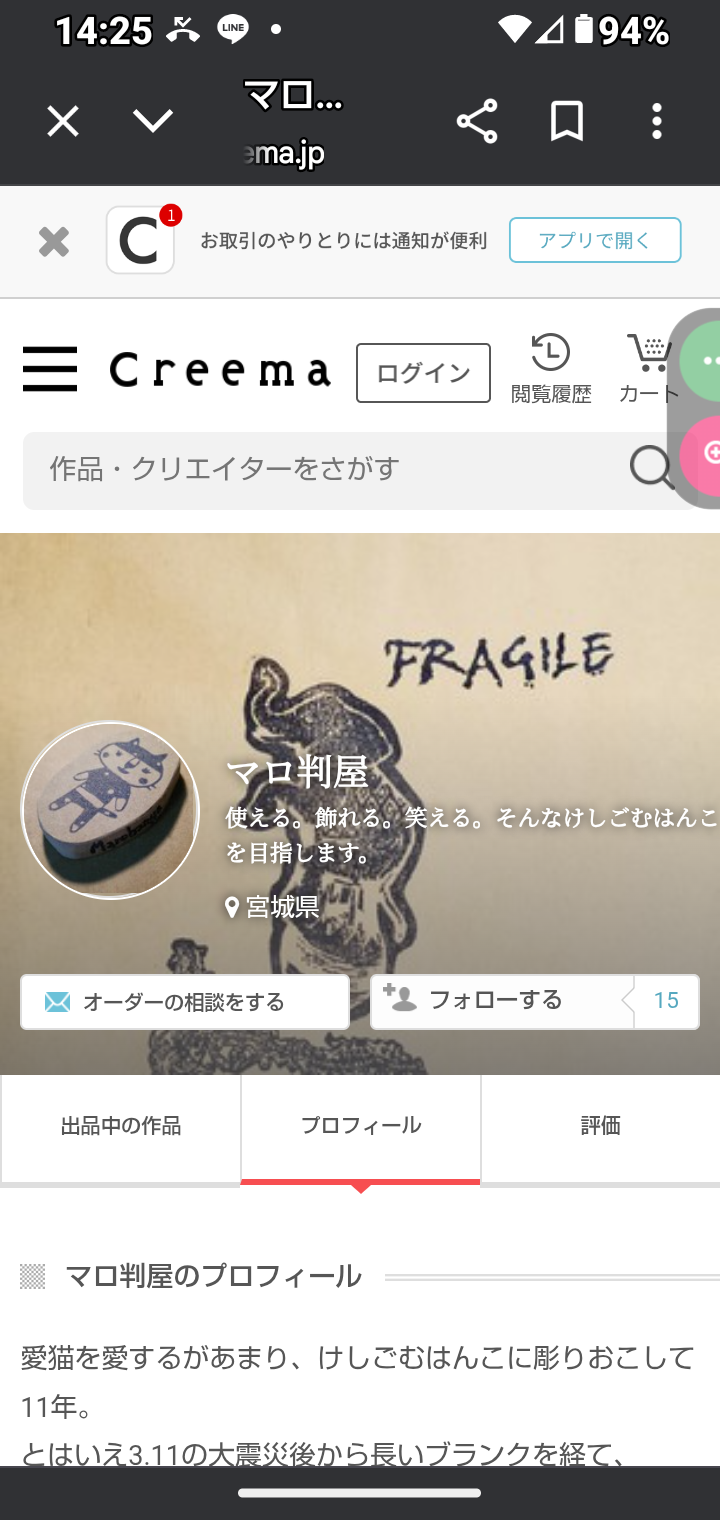Tap オーダーの相談をする button
The height and width of the screenshot is (1520, 720).
click(x=185, y=1002)
